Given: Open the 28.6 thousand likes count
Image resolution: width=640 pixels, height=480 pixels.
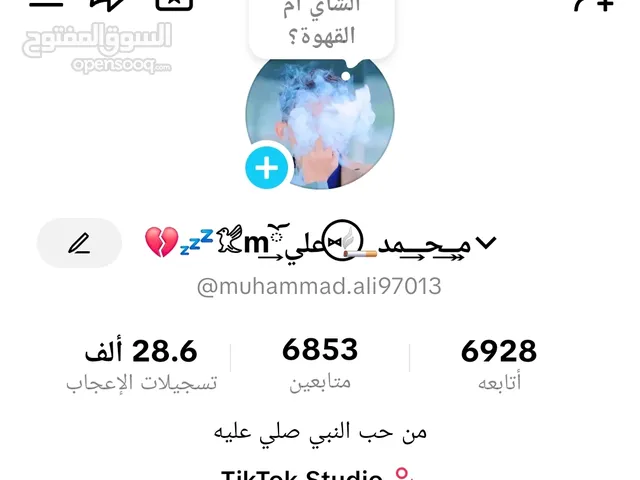Looking at the screenshot, I should [142, 363].
